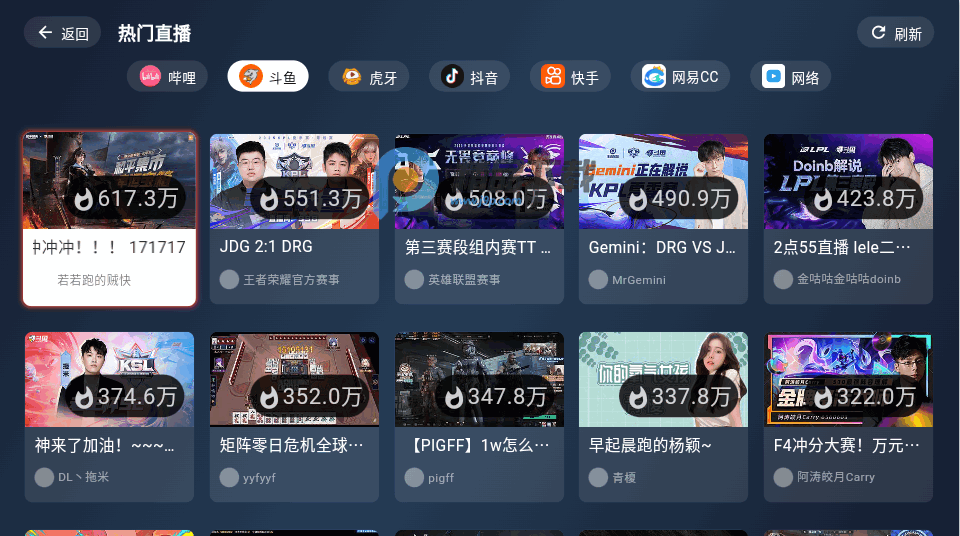Switch to the 哔哩 platform tab

coord(167,77)
